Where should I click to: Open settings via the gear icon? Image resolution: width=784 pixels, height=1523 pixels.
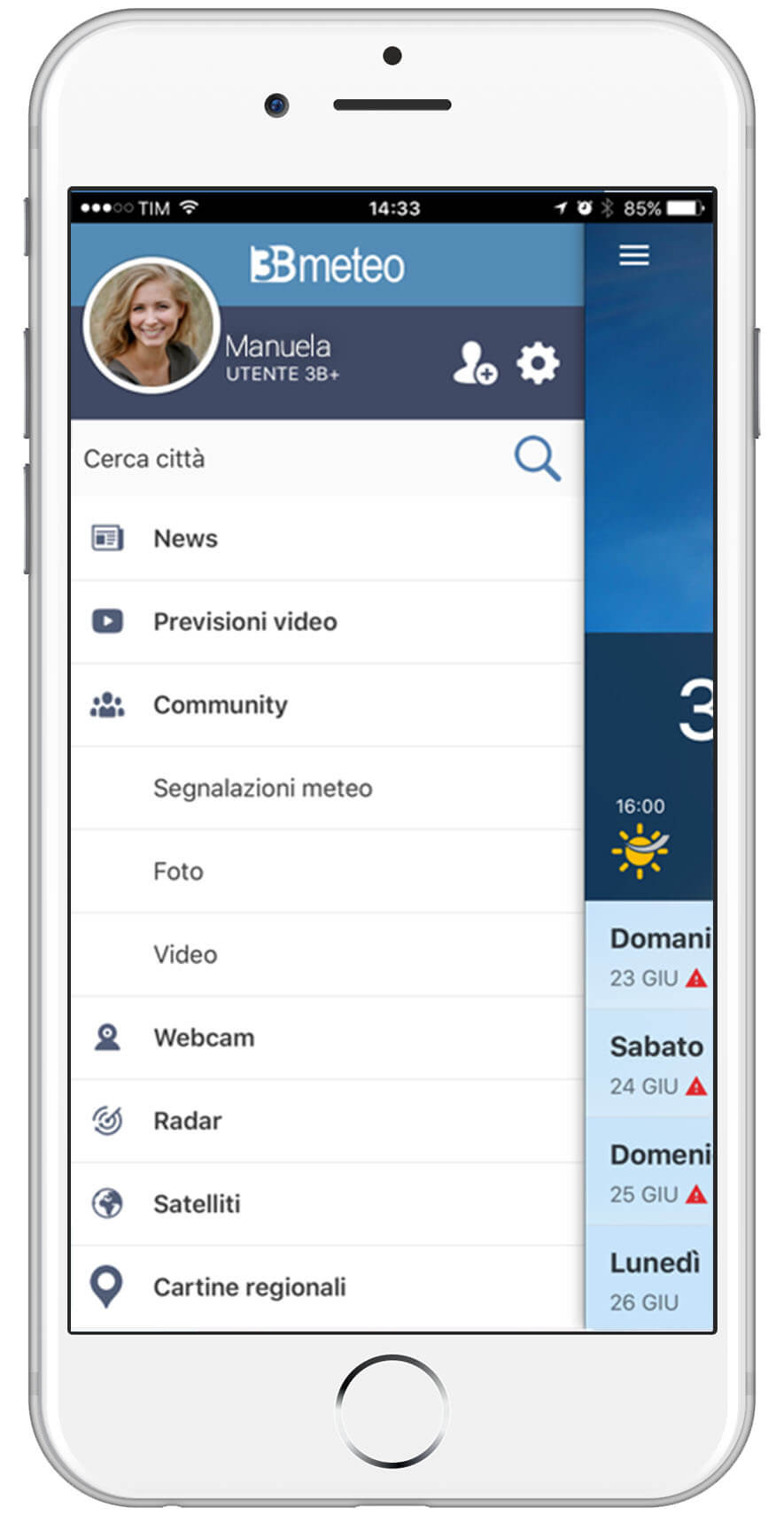point(538,363)
